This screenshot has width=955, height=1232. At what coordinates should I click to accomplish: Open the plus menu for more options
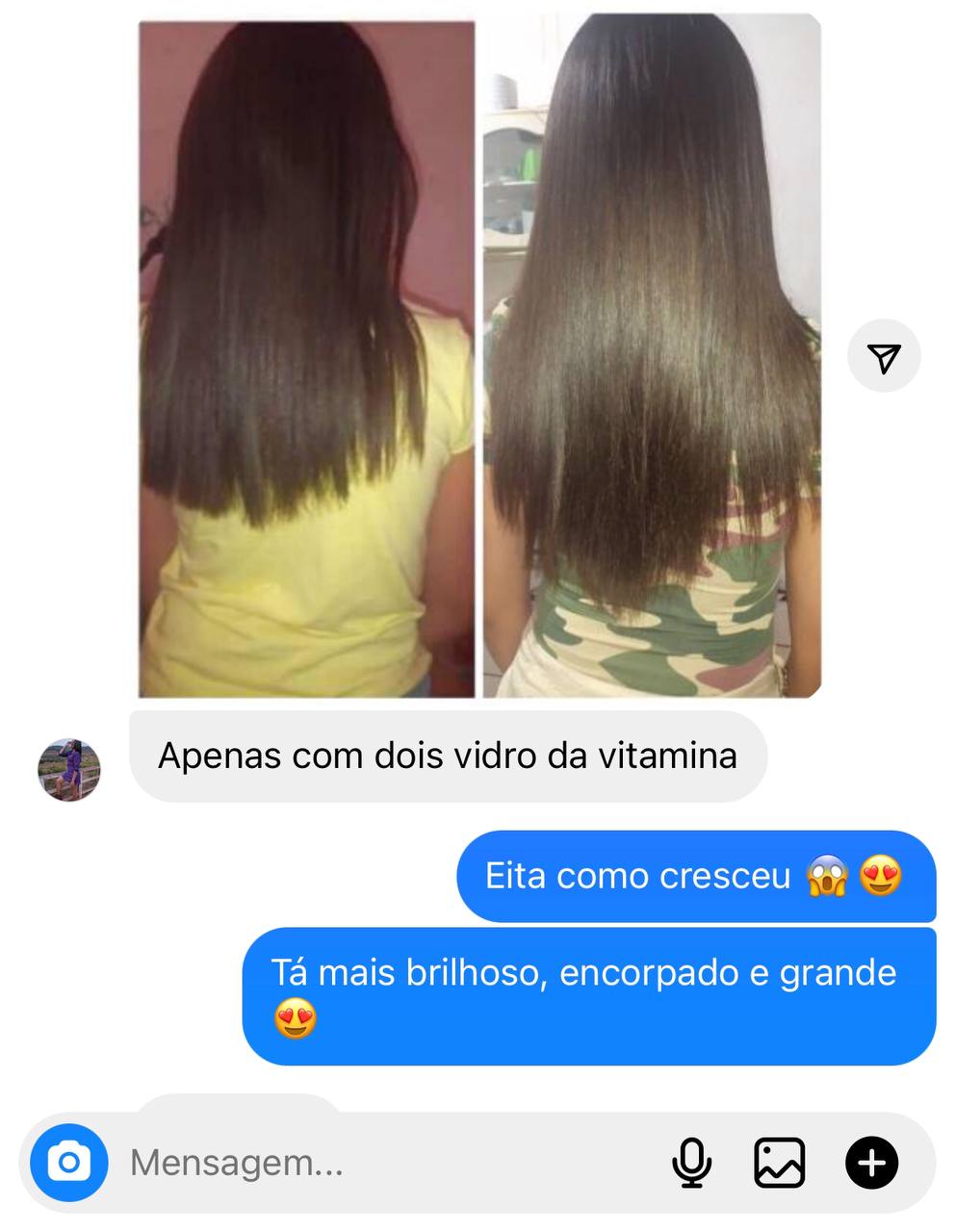click(x=871, y=1163)
